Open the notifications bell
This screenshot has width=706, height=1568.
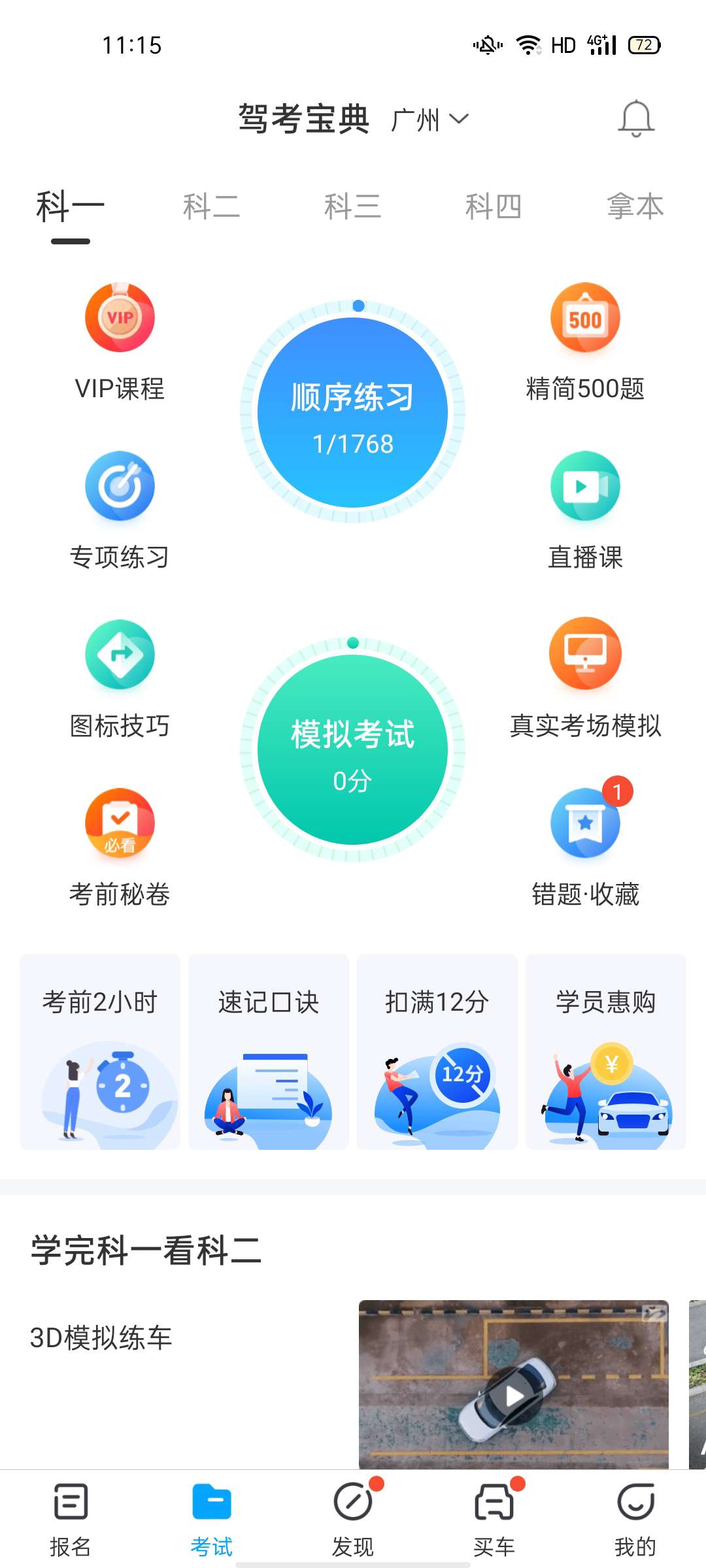(635, 119)
